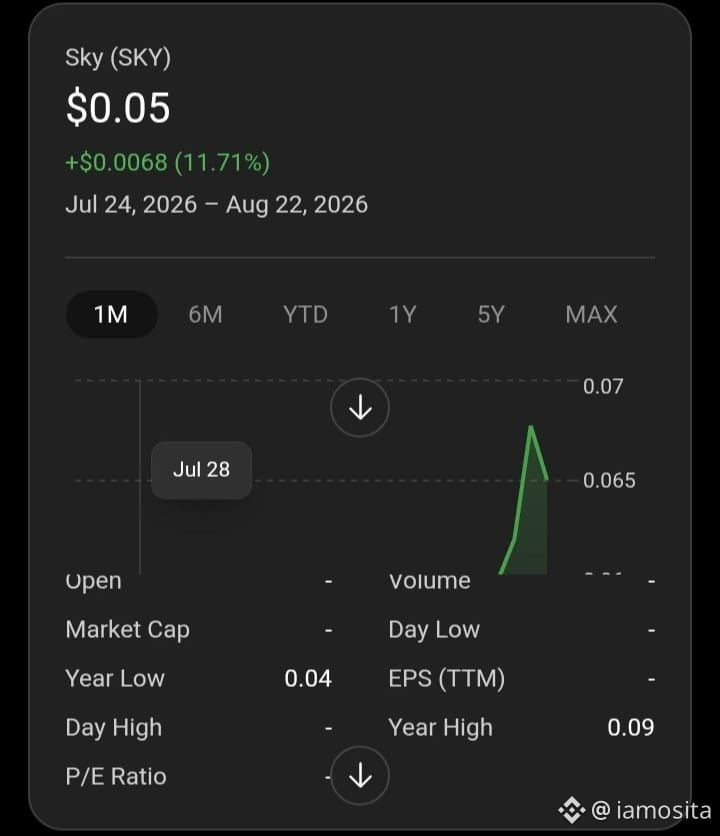720x836 pixels.
Task: Show the YTD price chart
Action: click(x=305, y=315)
